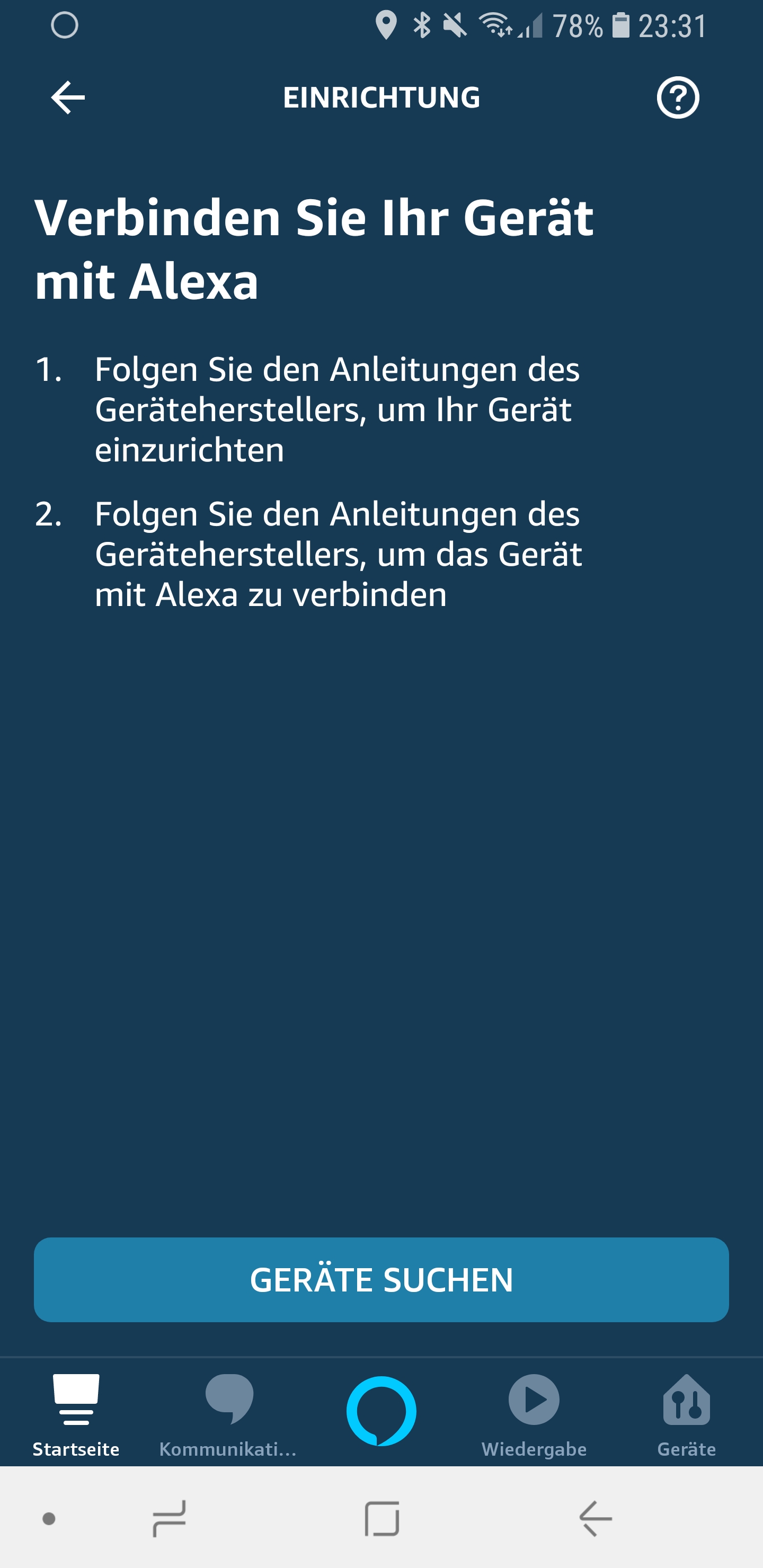Activate the Alexa voice button
The height and width of the screenshot is (1568, 763).
381,1410
